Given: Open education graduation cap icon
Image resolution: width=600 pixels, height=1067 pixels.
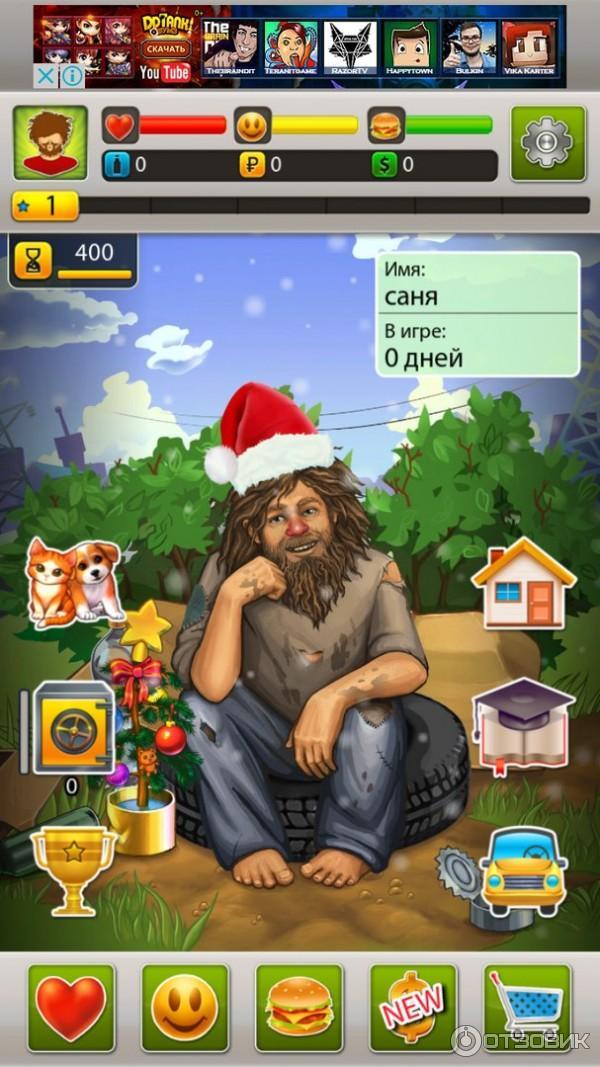Looking at the screenshot, I should (x=522, y=722).
